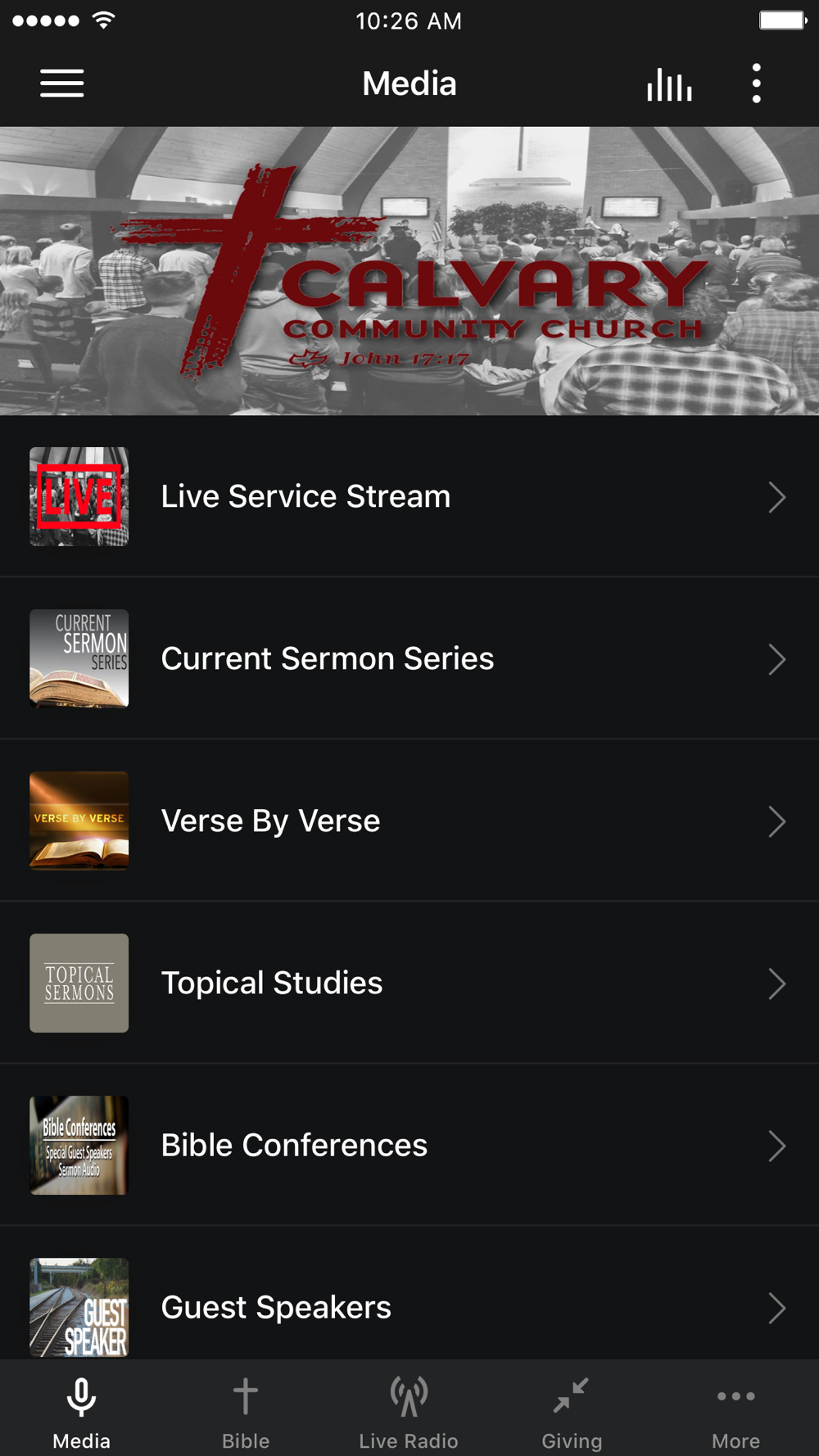Open Current Sermon Series
The image size is (819, 1456).
(x=409, y=658)
